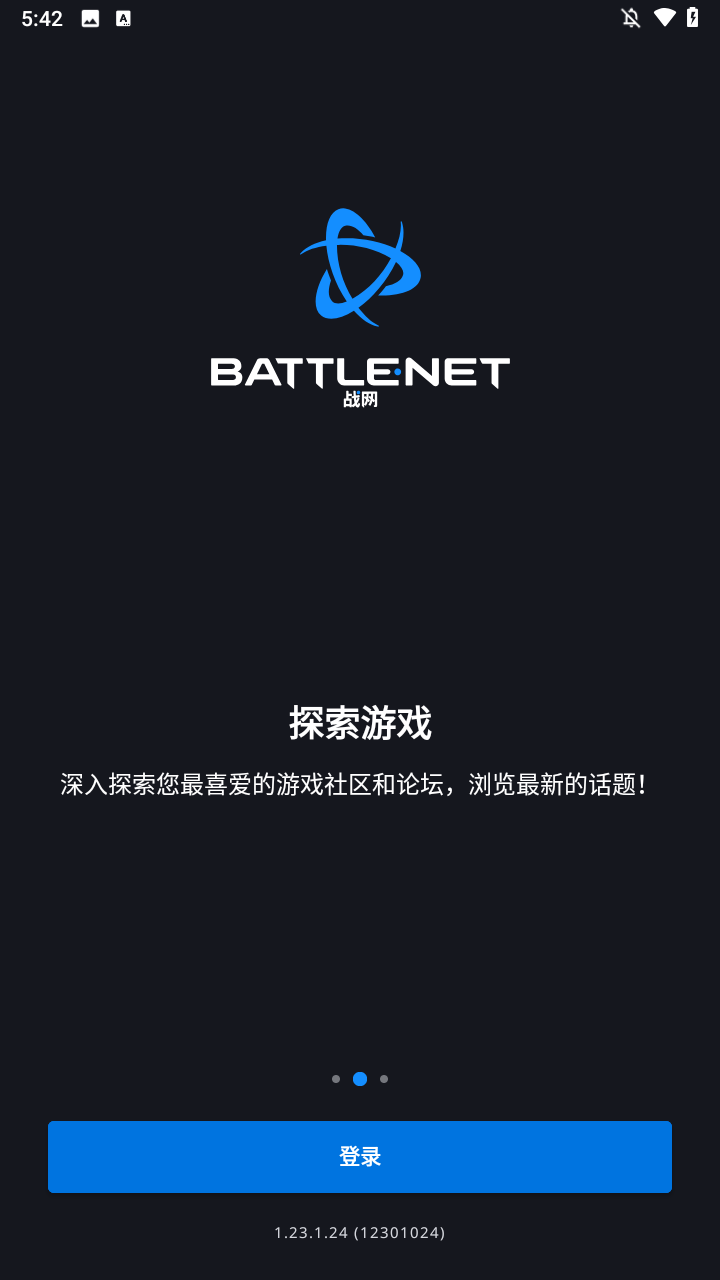Select the first page indicator dot

coord(336,1079)
